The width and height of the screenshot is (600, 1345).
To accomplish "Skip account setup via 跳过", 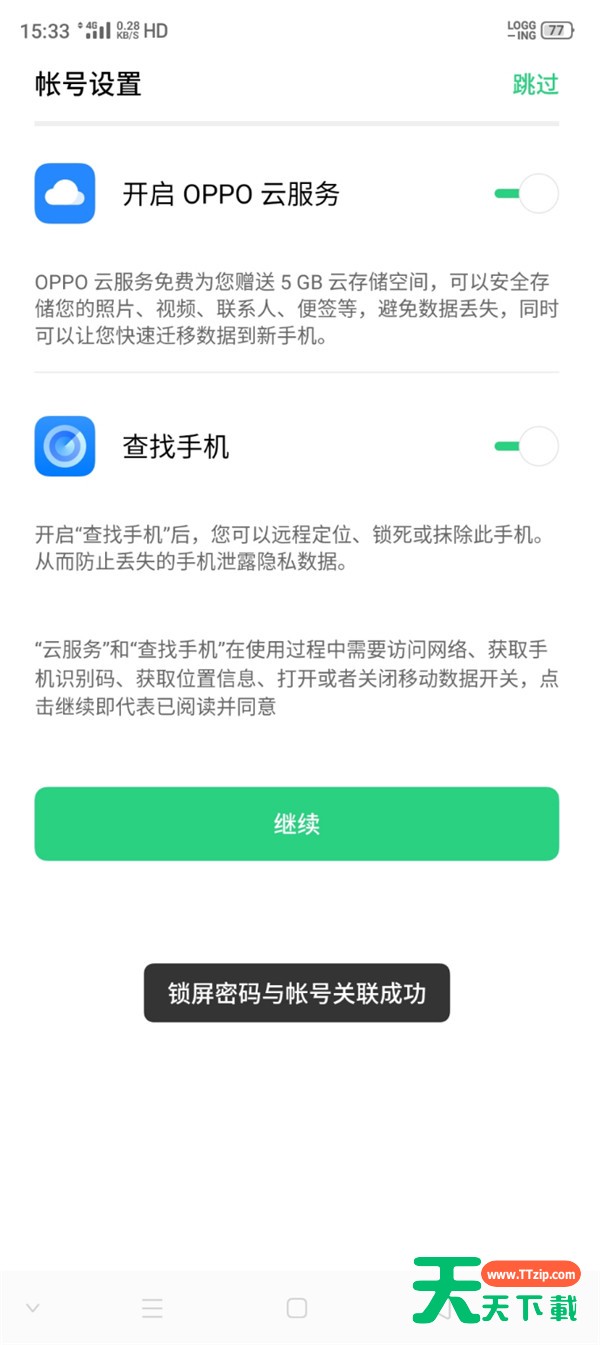I will pos(535,85).
